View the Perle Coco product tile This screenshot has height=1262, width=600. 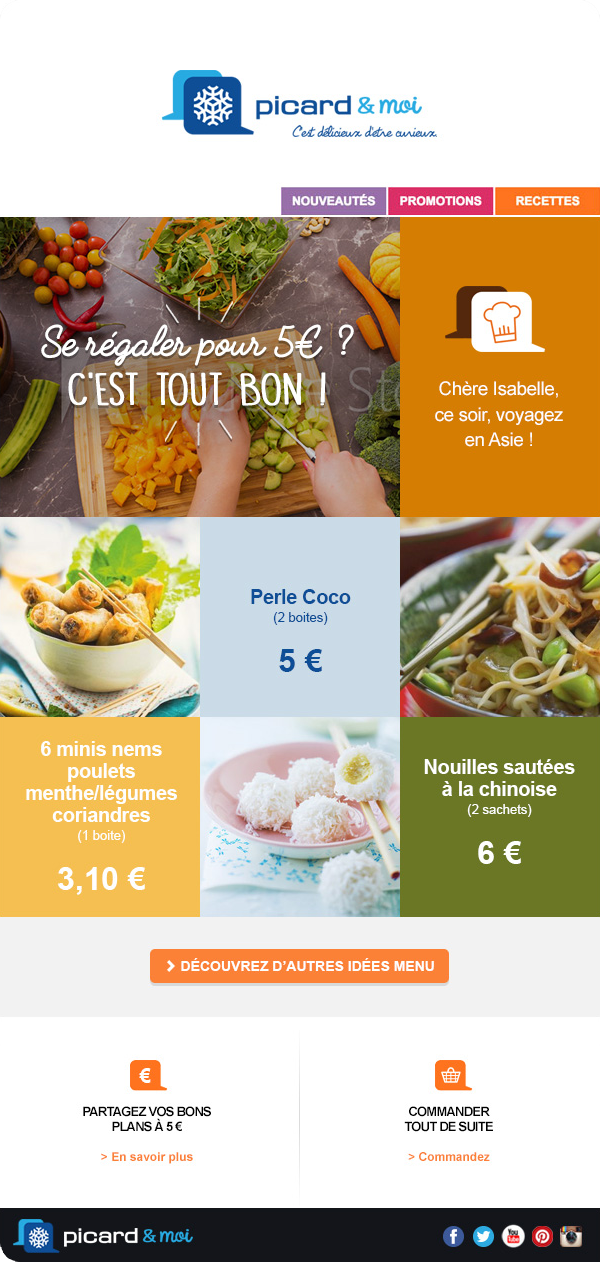click(300, 617)
